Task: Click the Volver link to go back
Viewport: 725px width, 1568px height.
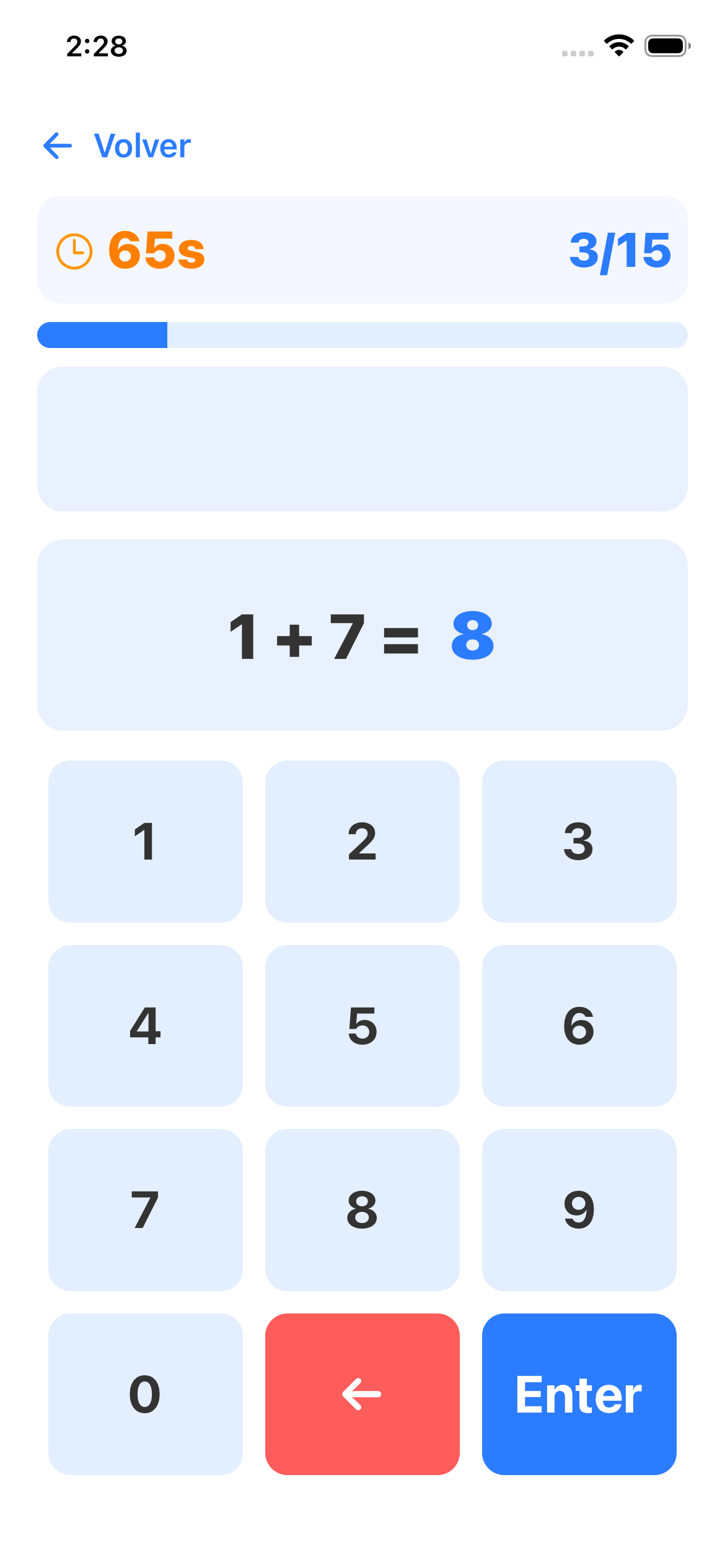Action: click(x=141, y=147)
